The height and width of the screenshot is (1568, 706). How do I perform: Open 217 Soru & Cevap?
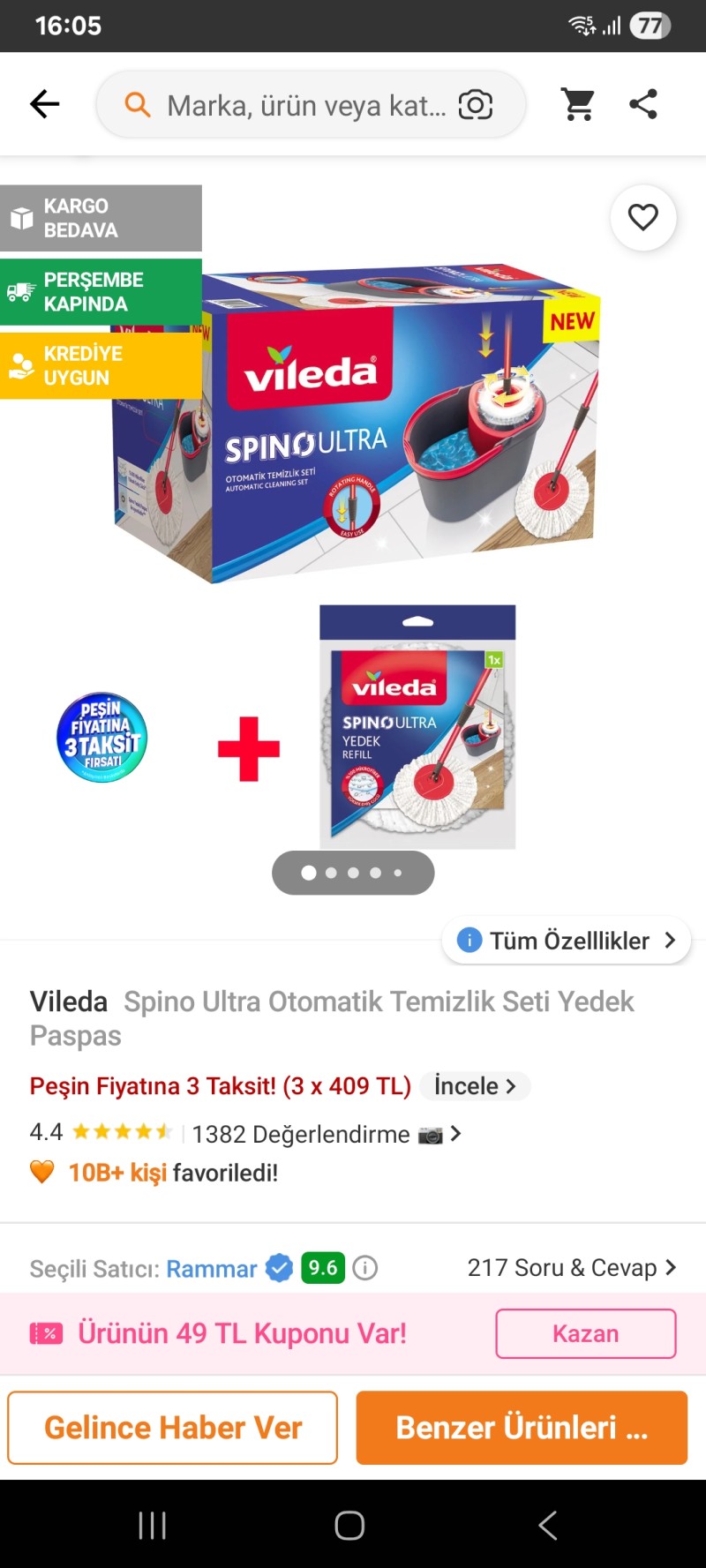coord(571,1268)
